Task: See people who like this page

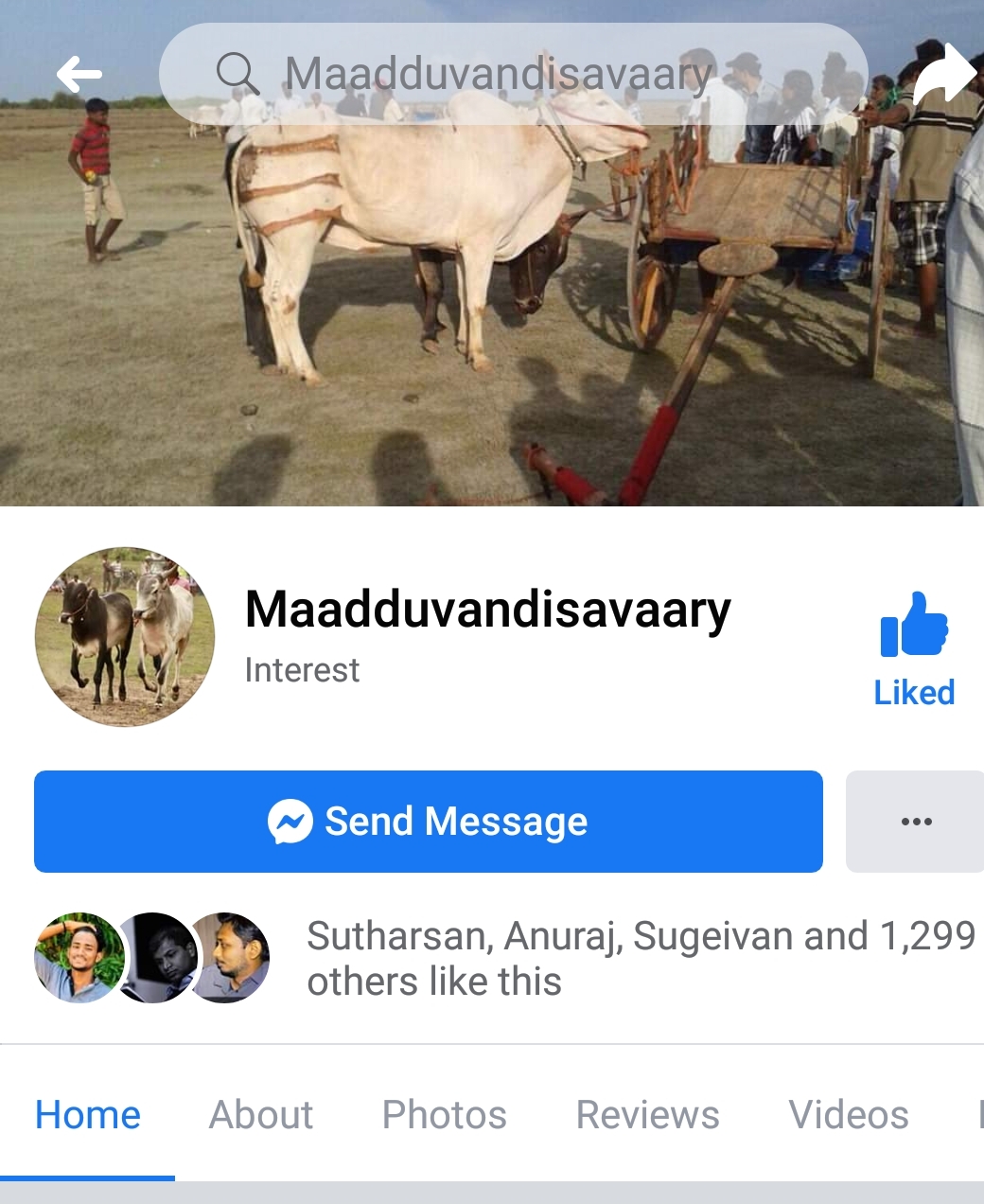Action: click(x=640, y=958)
